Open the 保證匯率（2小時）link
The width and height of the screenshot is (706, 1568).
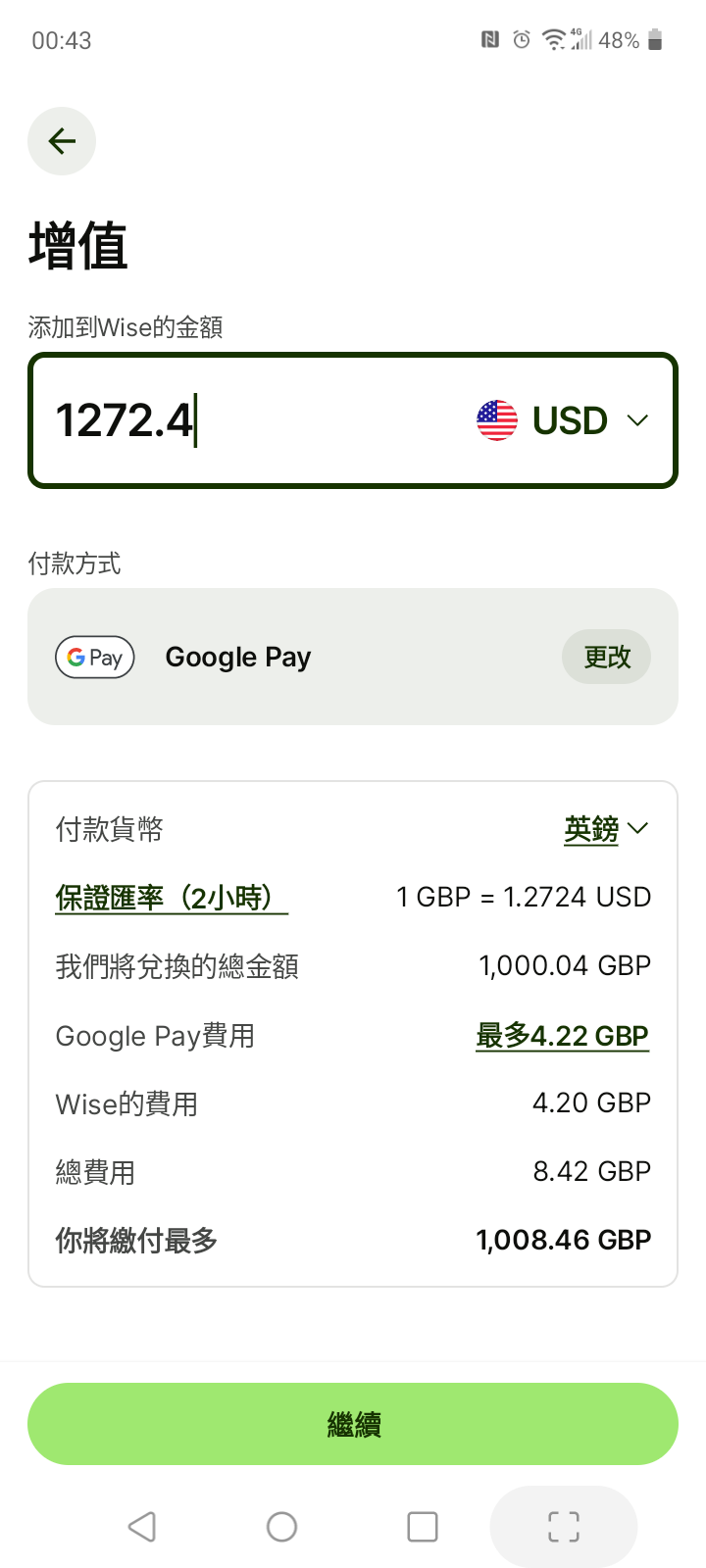tap(172, 898)
